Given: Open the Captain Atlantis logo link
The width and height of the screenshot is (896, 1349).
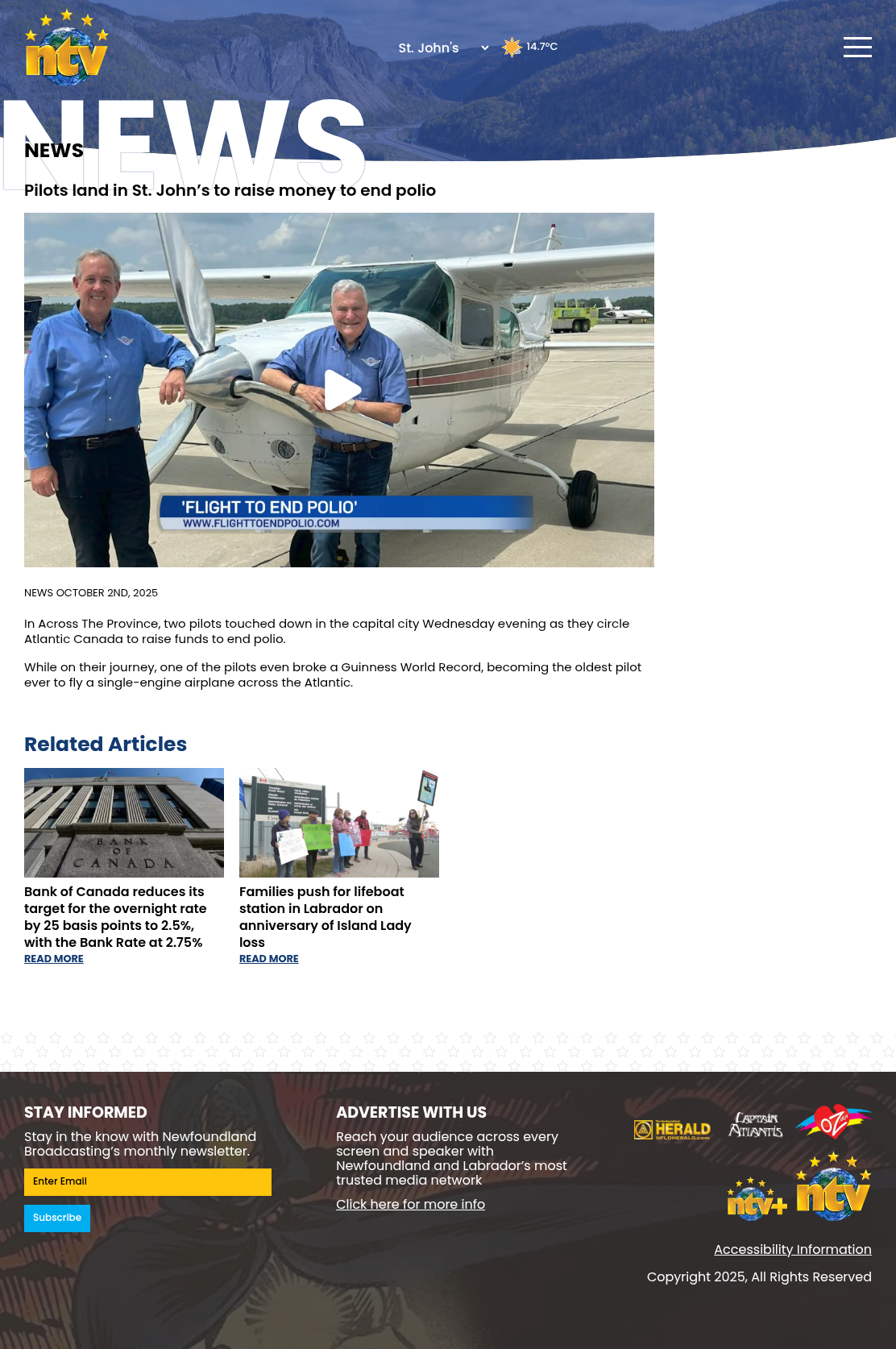Looking at the screenshot, I should pos(756,1125).
